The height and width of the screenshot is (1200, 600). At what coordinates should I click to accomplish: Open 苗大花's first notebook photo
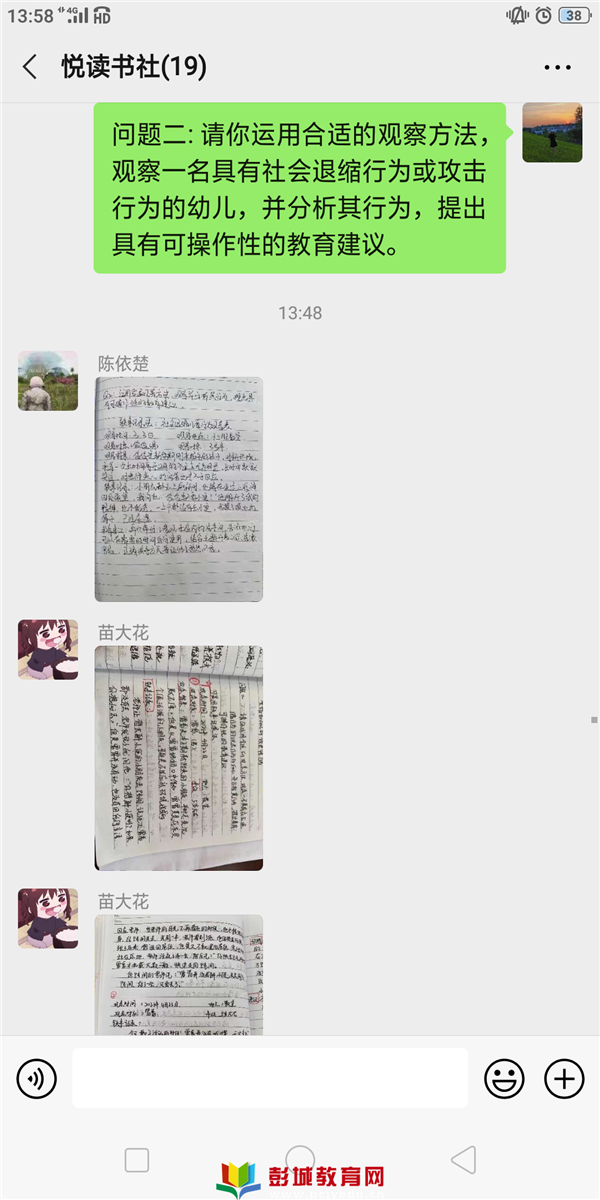[179, 758]
